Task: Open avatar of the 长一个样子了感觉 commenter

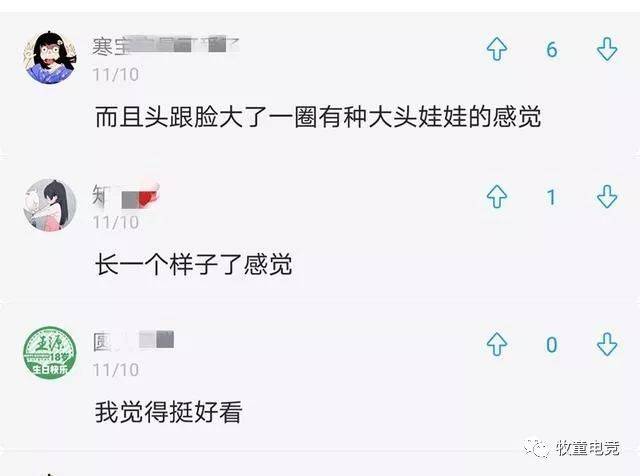Action: (x=51, y=205)
